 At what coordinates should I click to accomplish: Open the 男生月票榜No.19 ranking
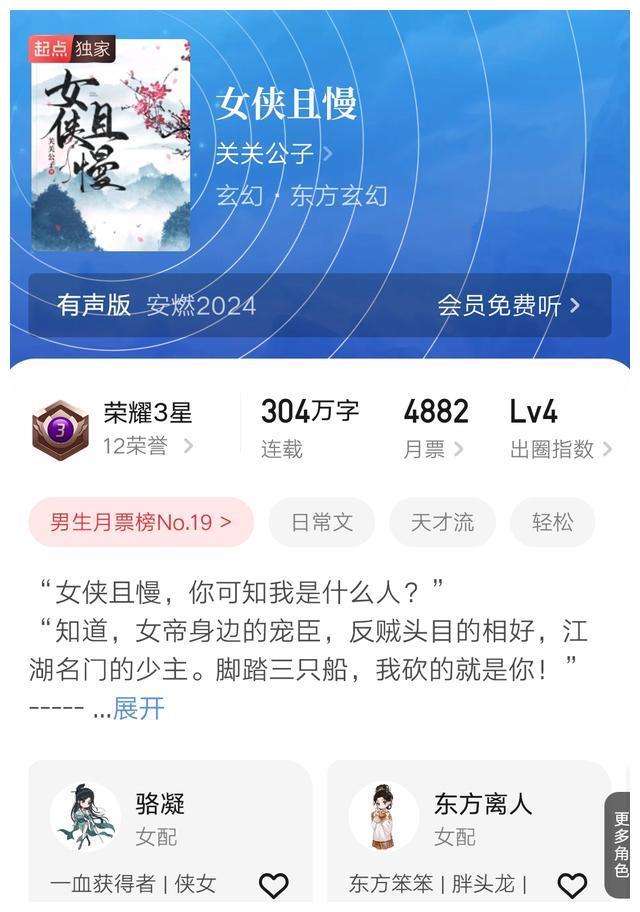click(x=141, y=522)
